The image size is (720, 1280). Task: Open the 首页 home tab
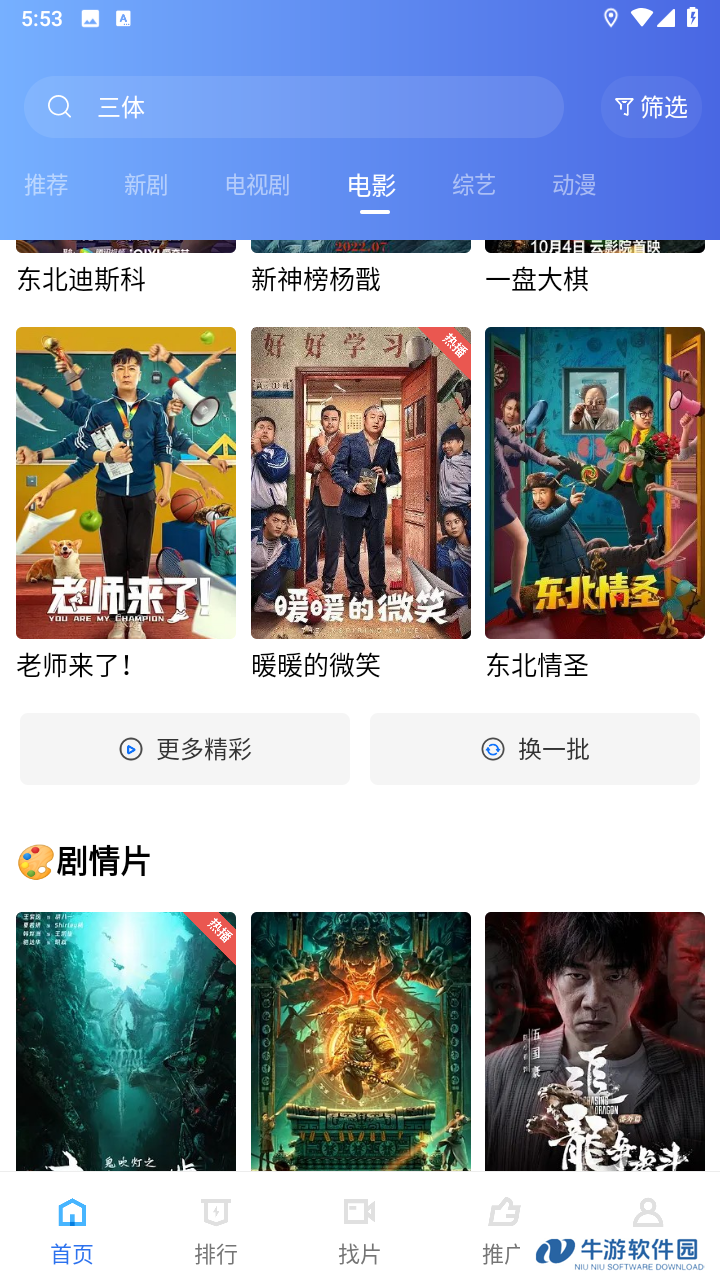coord(72,1232)
